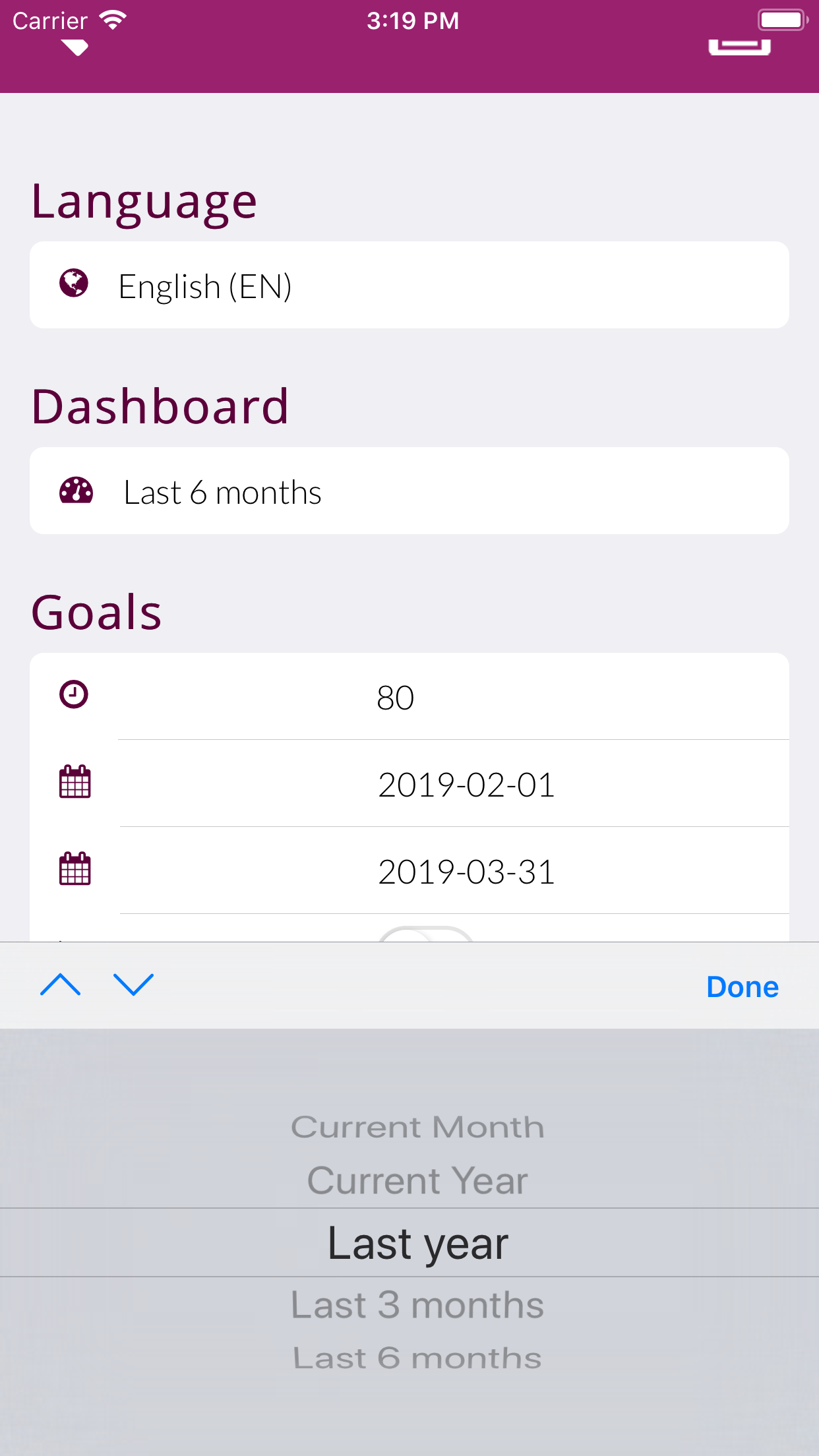Open the English (EN) language setting
Screen dimensions: 819x1456
(x=409, y=284)
